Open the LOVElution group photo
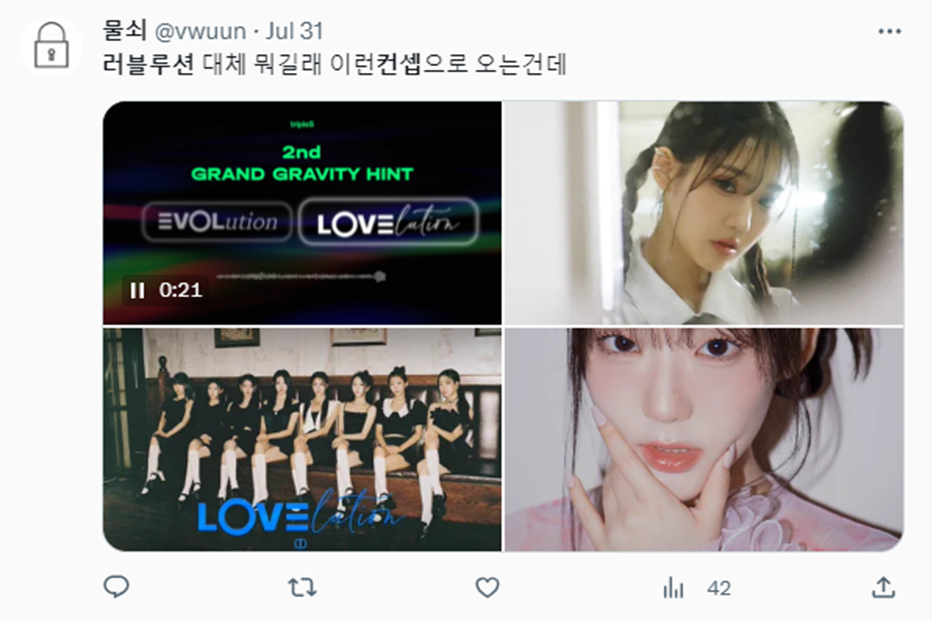 click(302, 439)
